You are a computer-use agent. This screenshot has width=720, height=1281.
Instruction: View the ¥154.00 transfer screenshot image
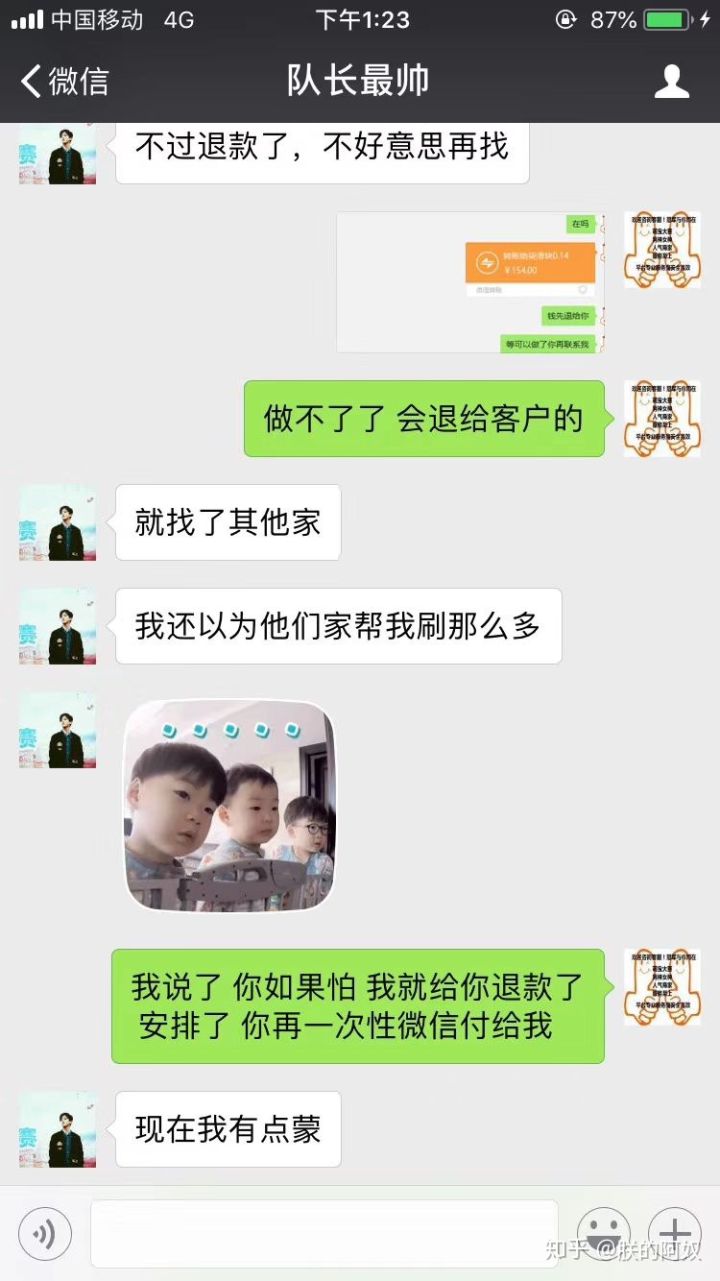pos(470,282)
